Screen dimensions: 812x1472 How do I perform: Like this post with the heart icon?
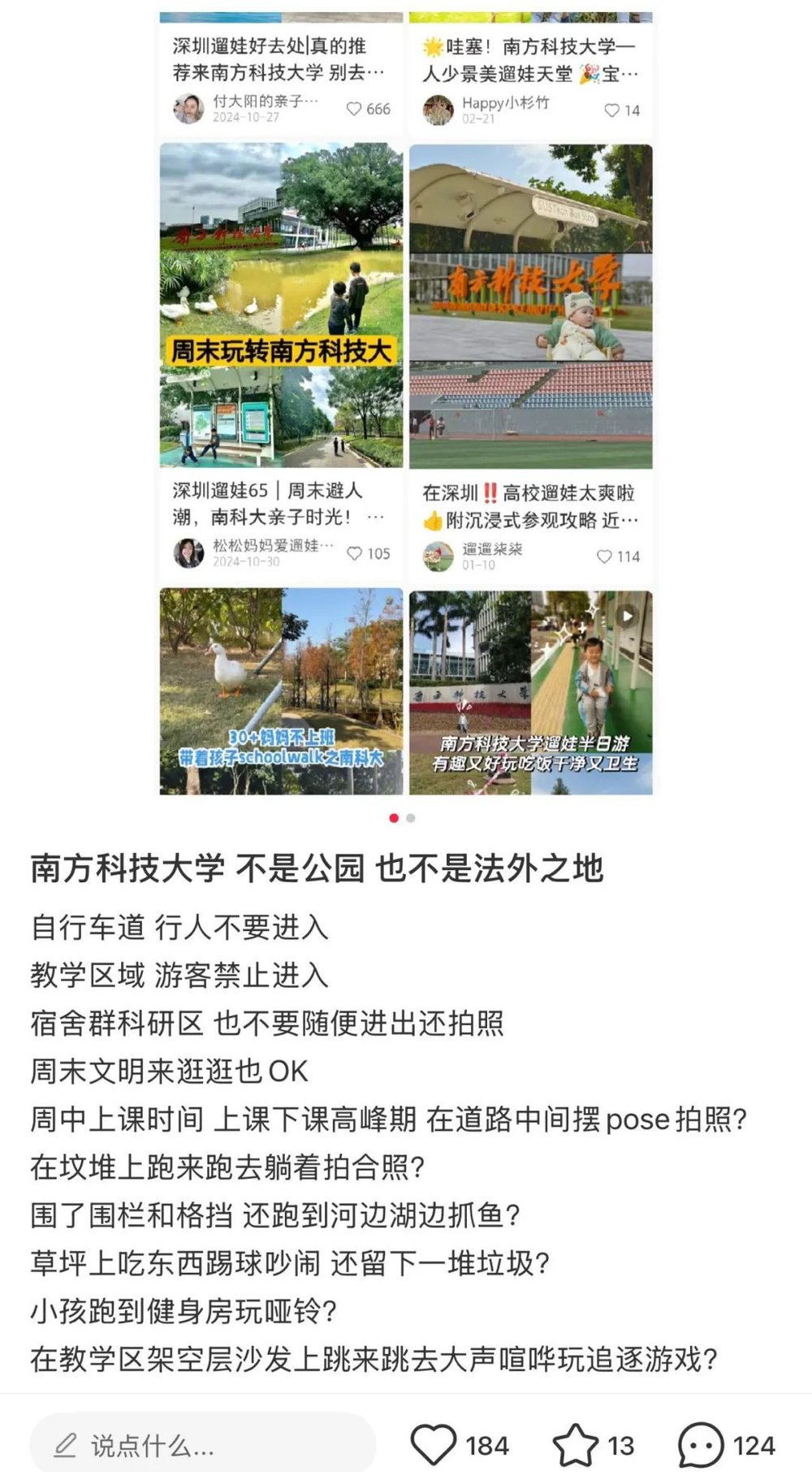tap(434, 1444)
